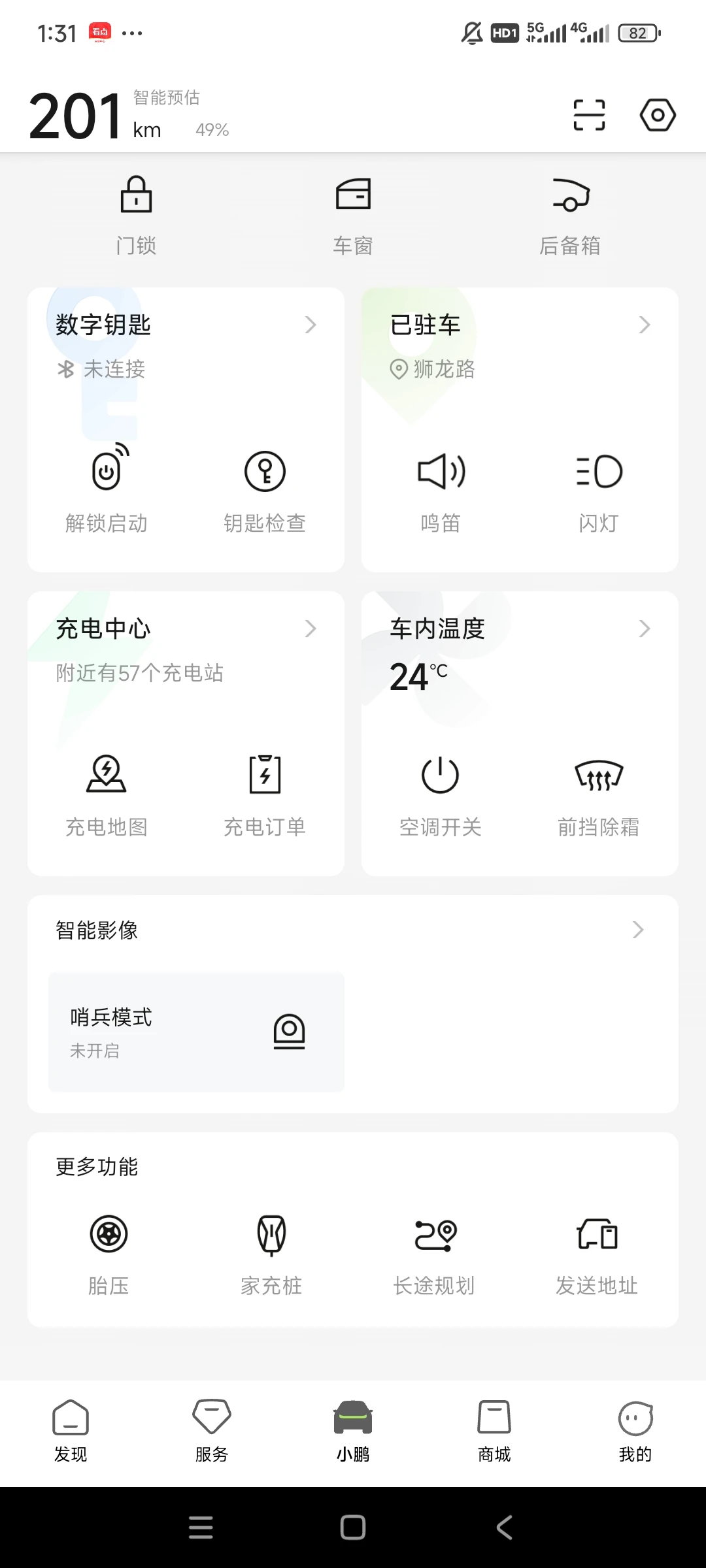This screenshot has width=706, height=1568.
Task: View 充电订单 charging orders
Action: click(265, 793)
